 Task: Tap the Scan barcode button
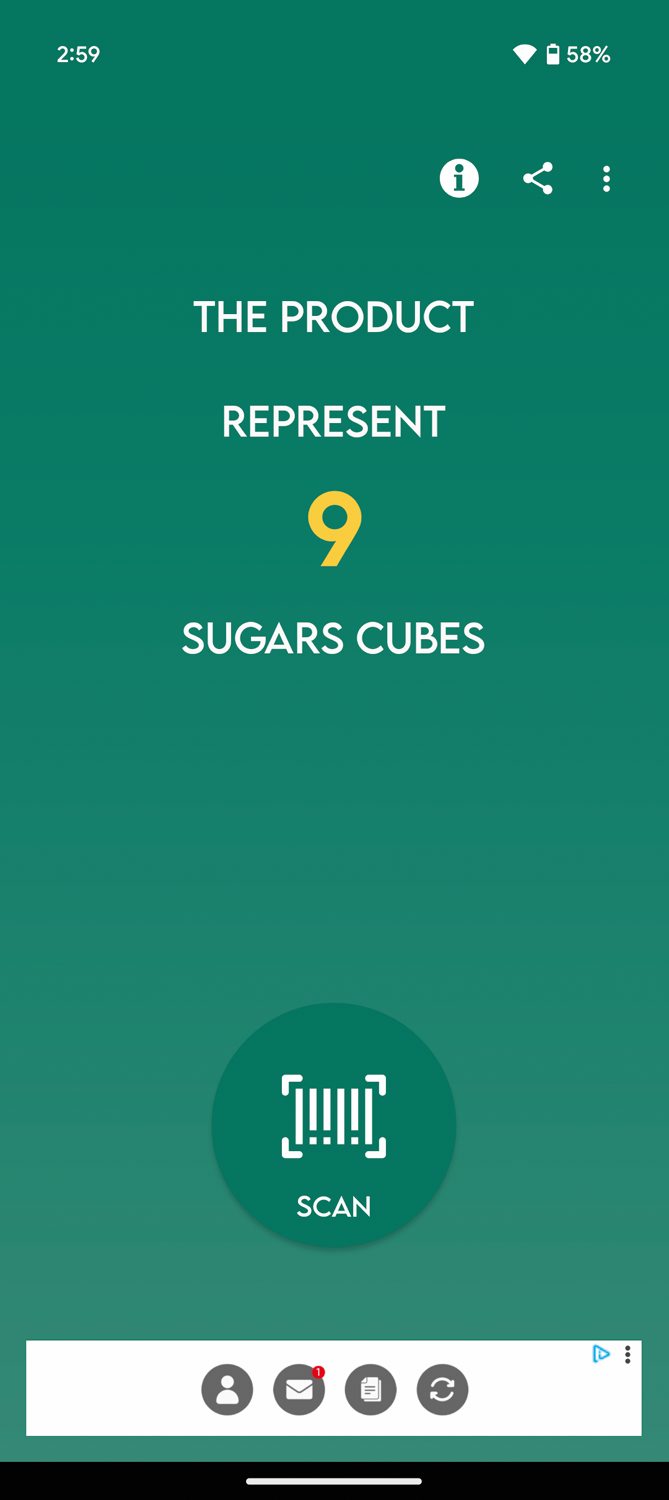coord(334,1125)
